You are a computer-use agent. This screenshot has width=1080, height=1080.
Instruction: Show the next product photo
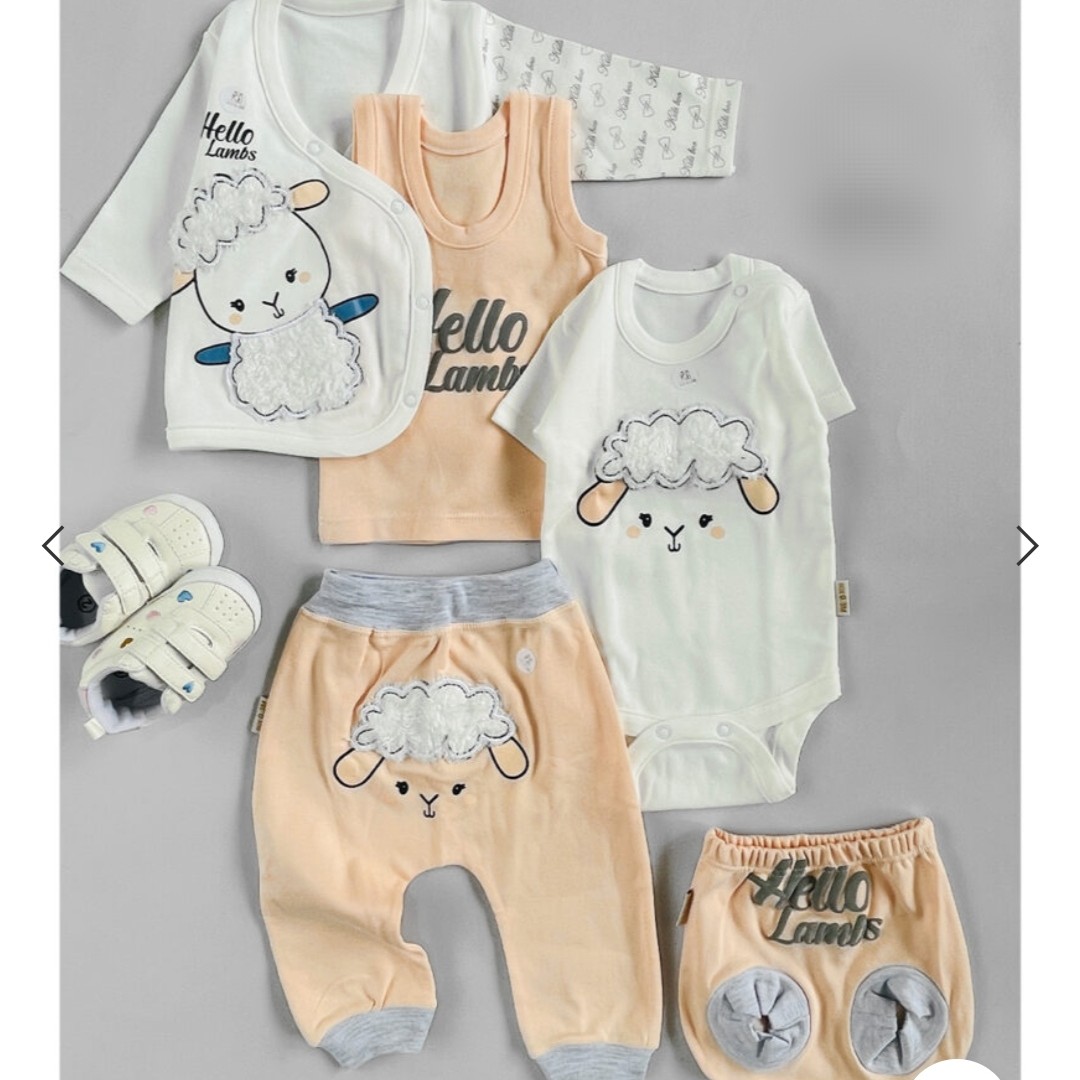[1027, 546]
